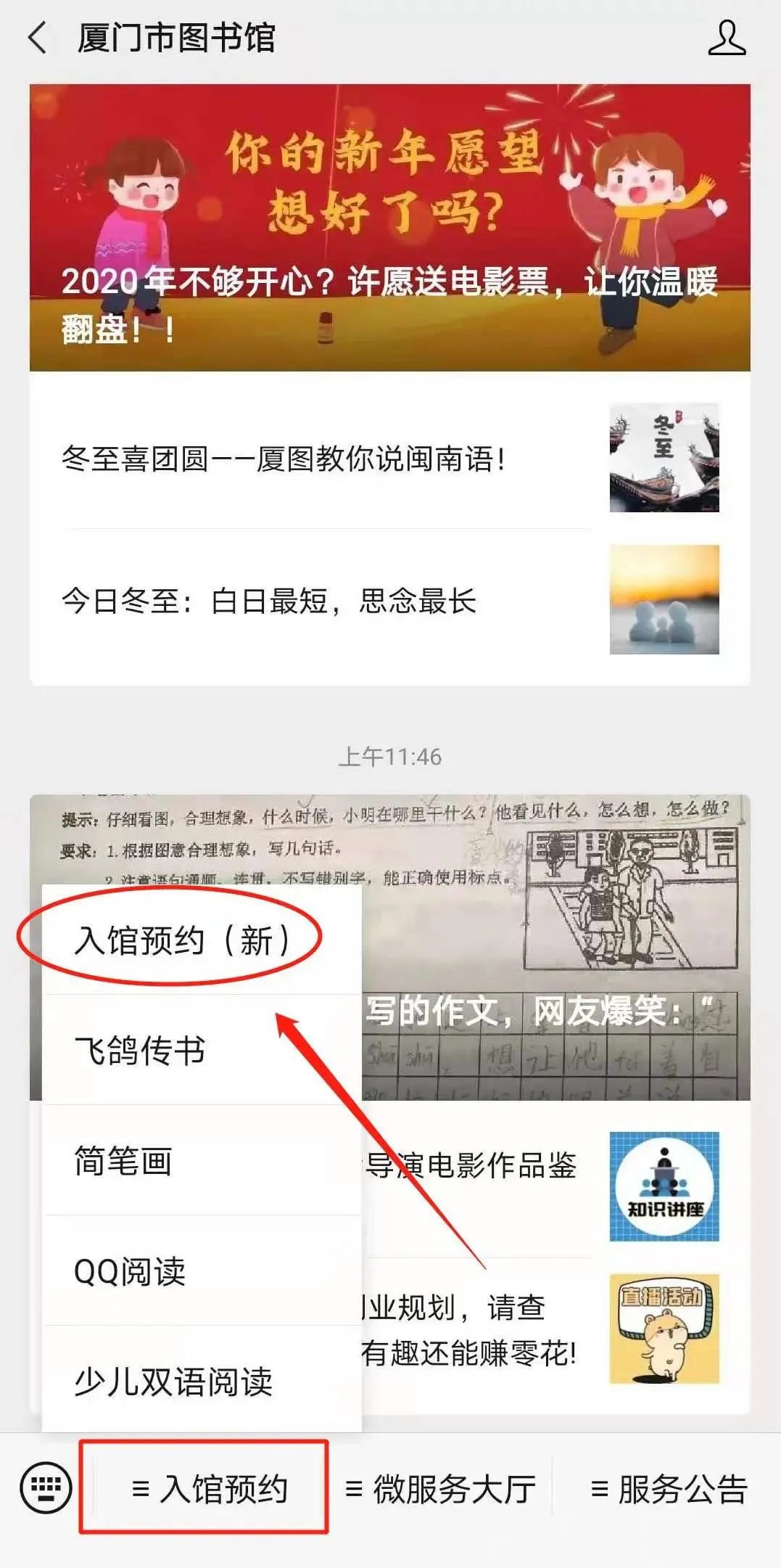This screenshot has height=1568, width=781.
Task: Switch to keyboard input mode
Action: coord(46,1489)
